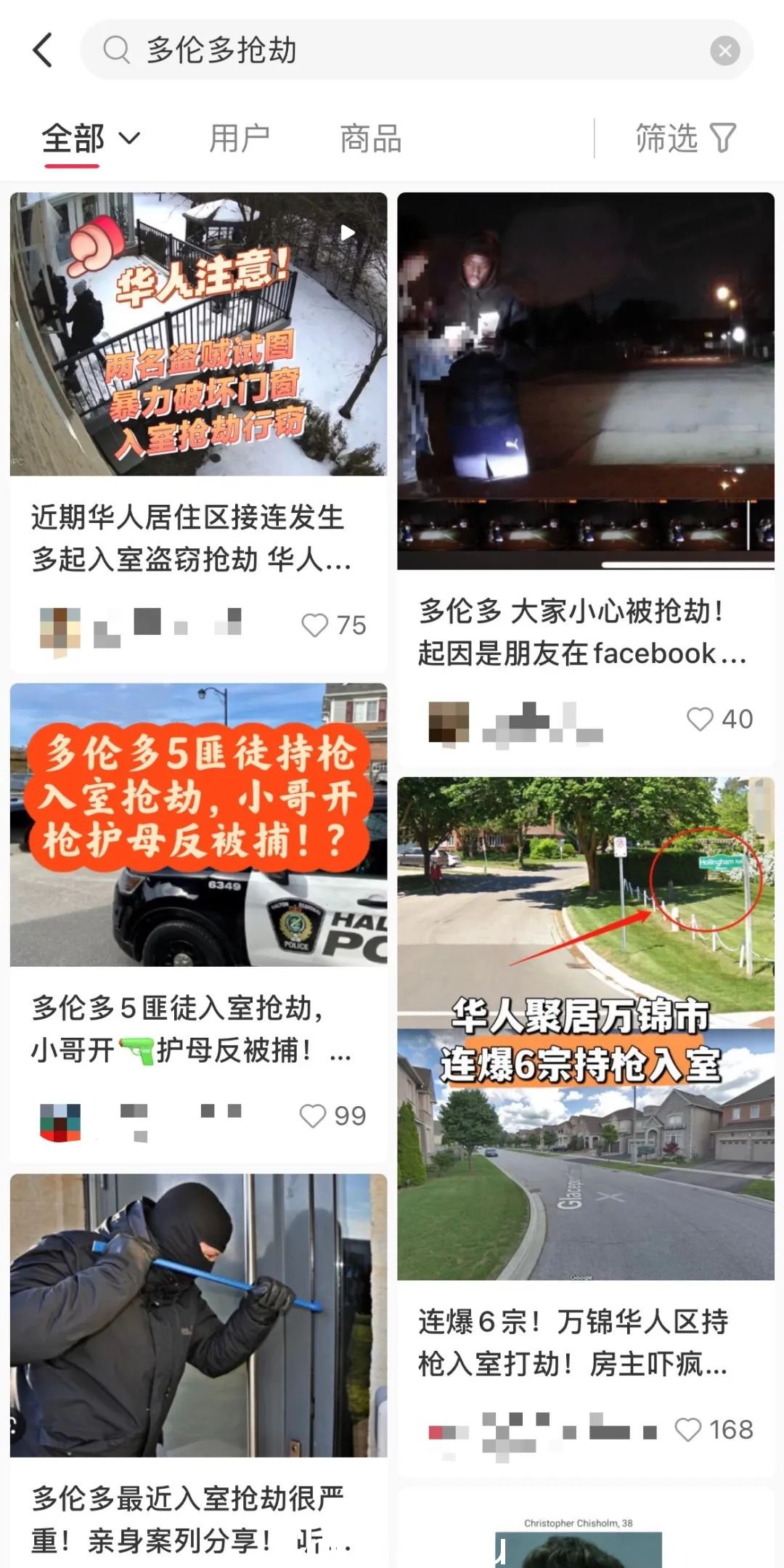Switch to the 用户 tab

pos(239,138)
